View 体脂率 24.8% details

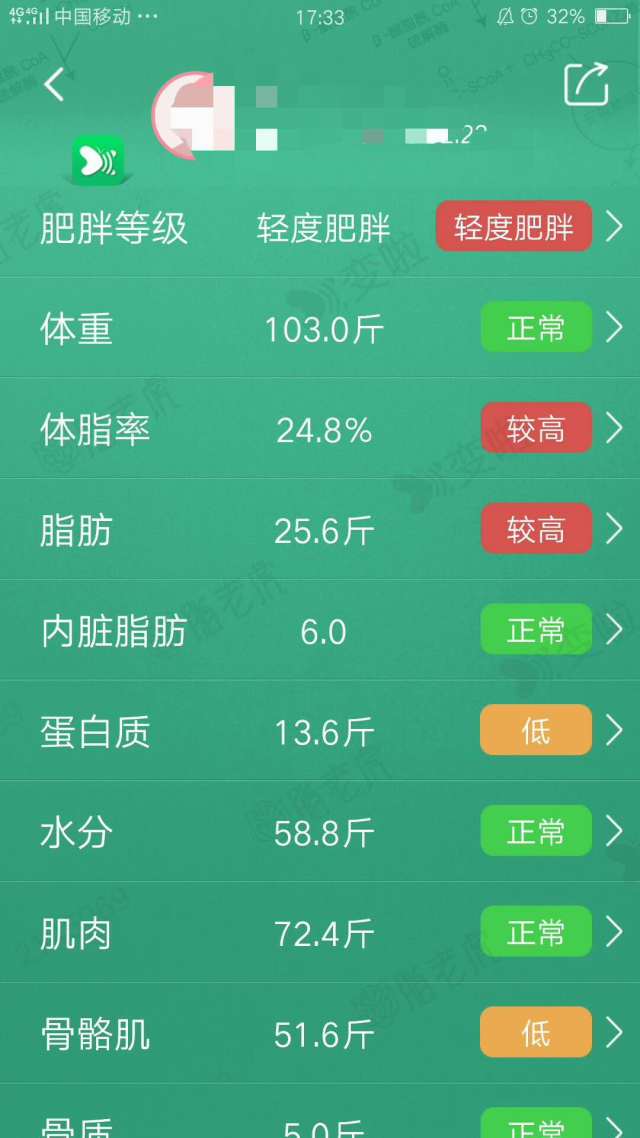click(x=320, y=428)
